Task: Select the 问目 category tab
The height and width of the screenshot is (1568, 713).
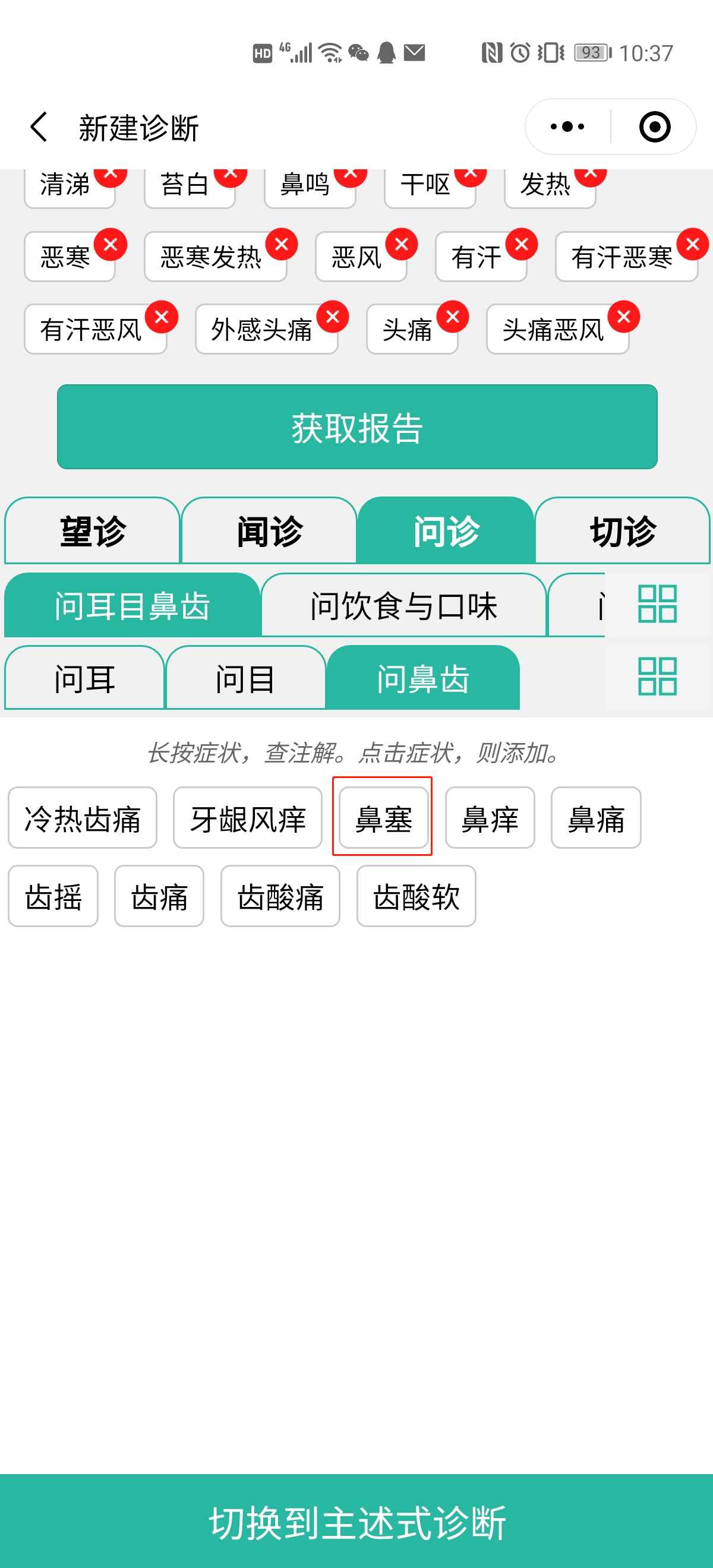Action: (x=245, y=678)
